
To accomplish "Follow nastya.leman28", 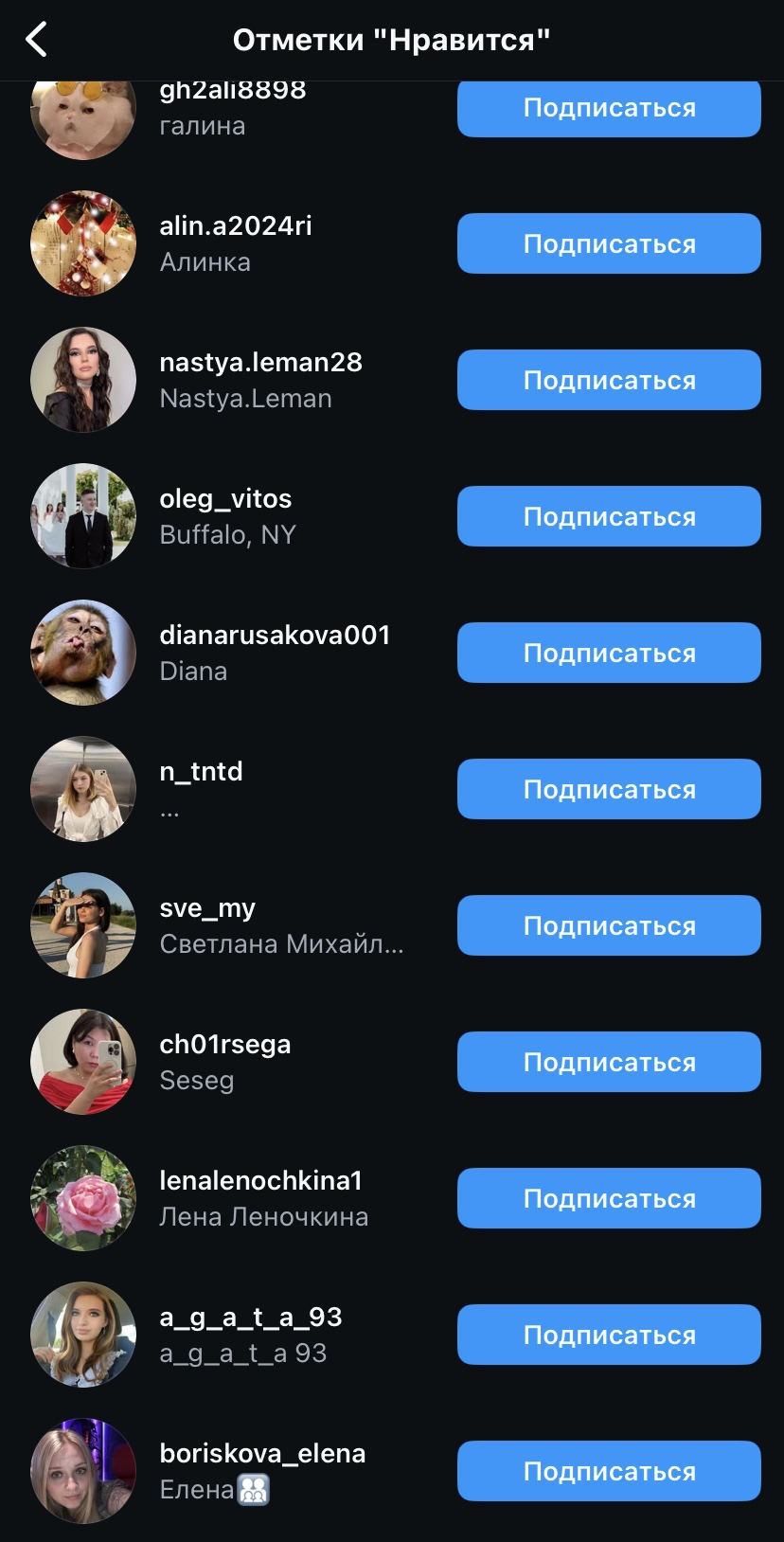I will click(609, 381).
